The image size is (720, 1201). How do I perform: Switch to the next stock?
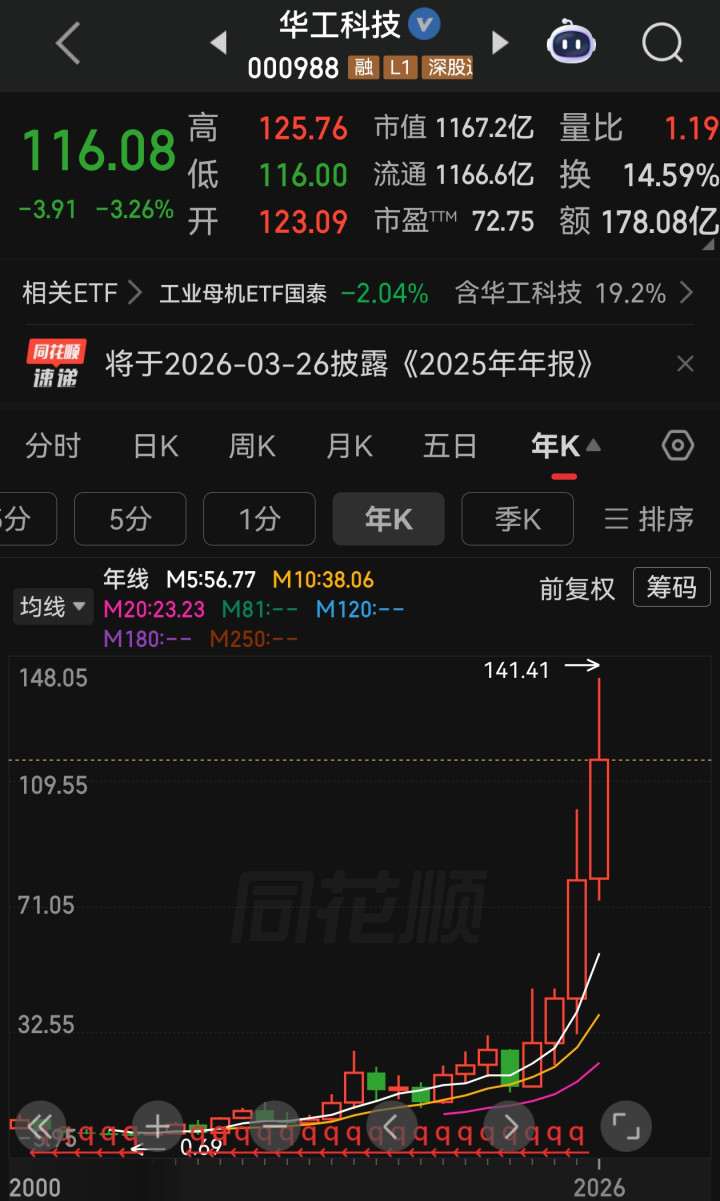point(500,43)
